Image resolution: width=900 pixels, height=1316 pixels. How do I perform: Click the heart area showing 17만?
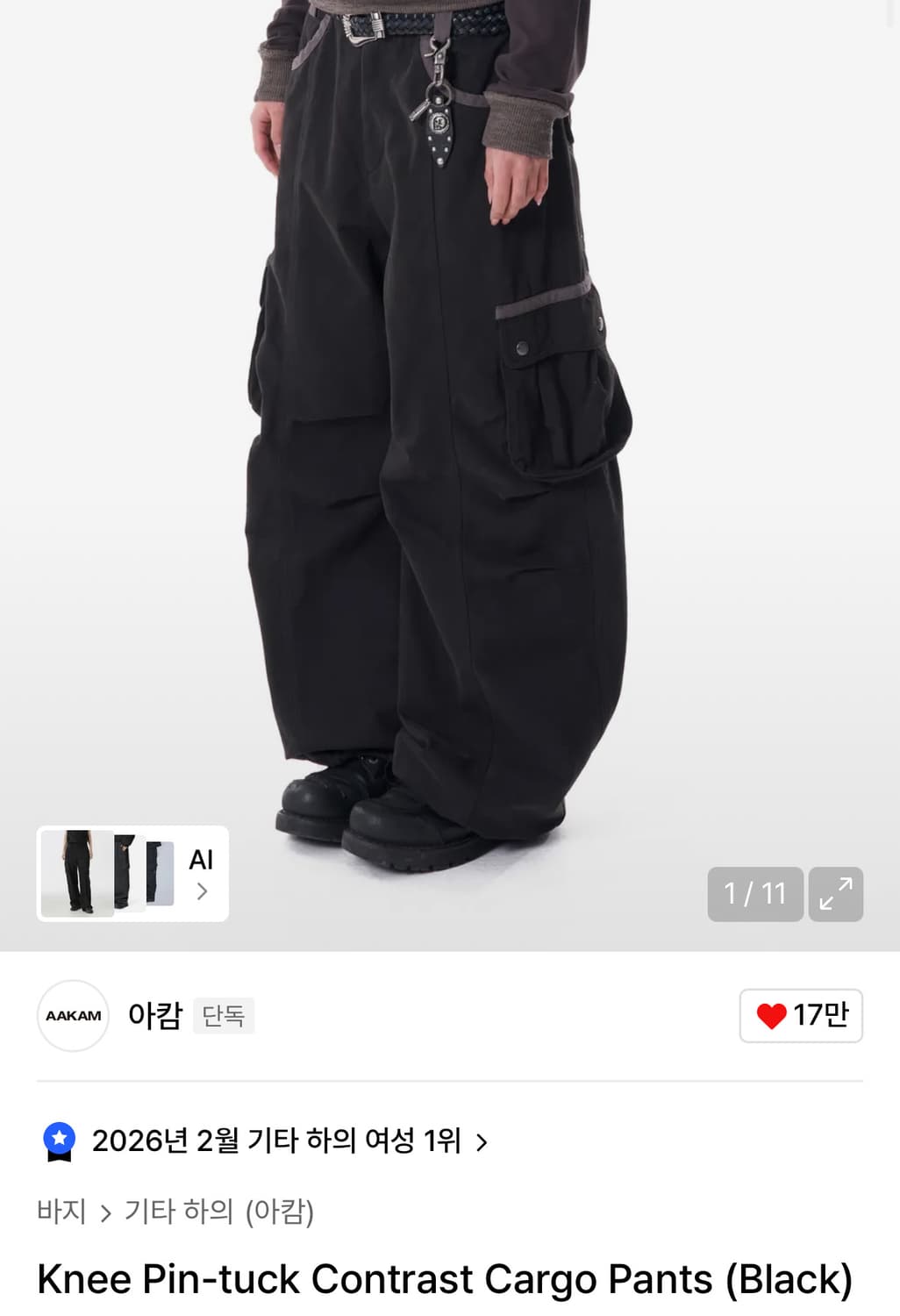(799, 1016)
